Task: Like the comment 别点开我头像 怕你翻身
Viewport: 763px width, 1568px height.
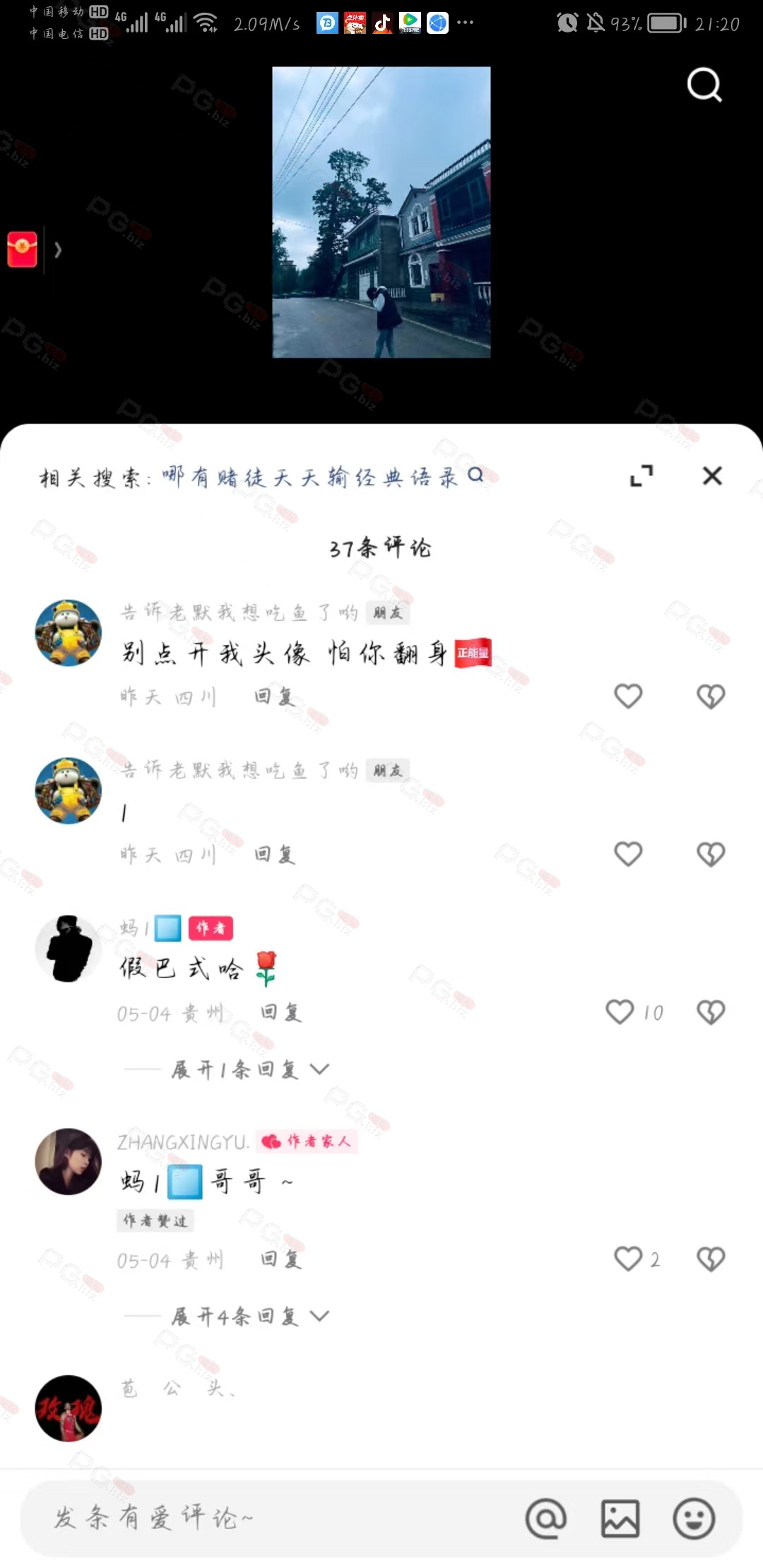Action: (x=628, y=696)
